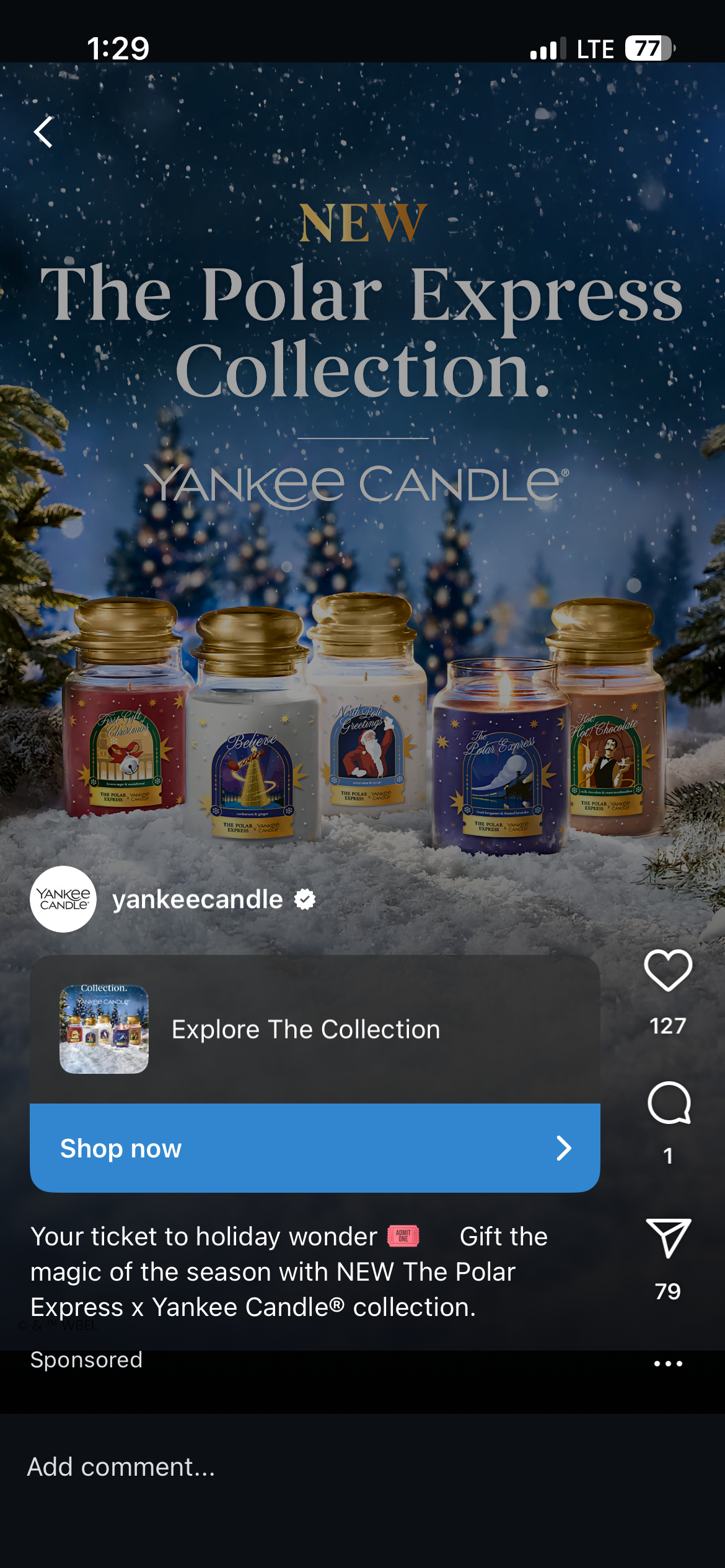Share this reel with the paper plane icon
This screenshot has height=1568, width=725.
pyautogui.click(x=668, y=1238)
